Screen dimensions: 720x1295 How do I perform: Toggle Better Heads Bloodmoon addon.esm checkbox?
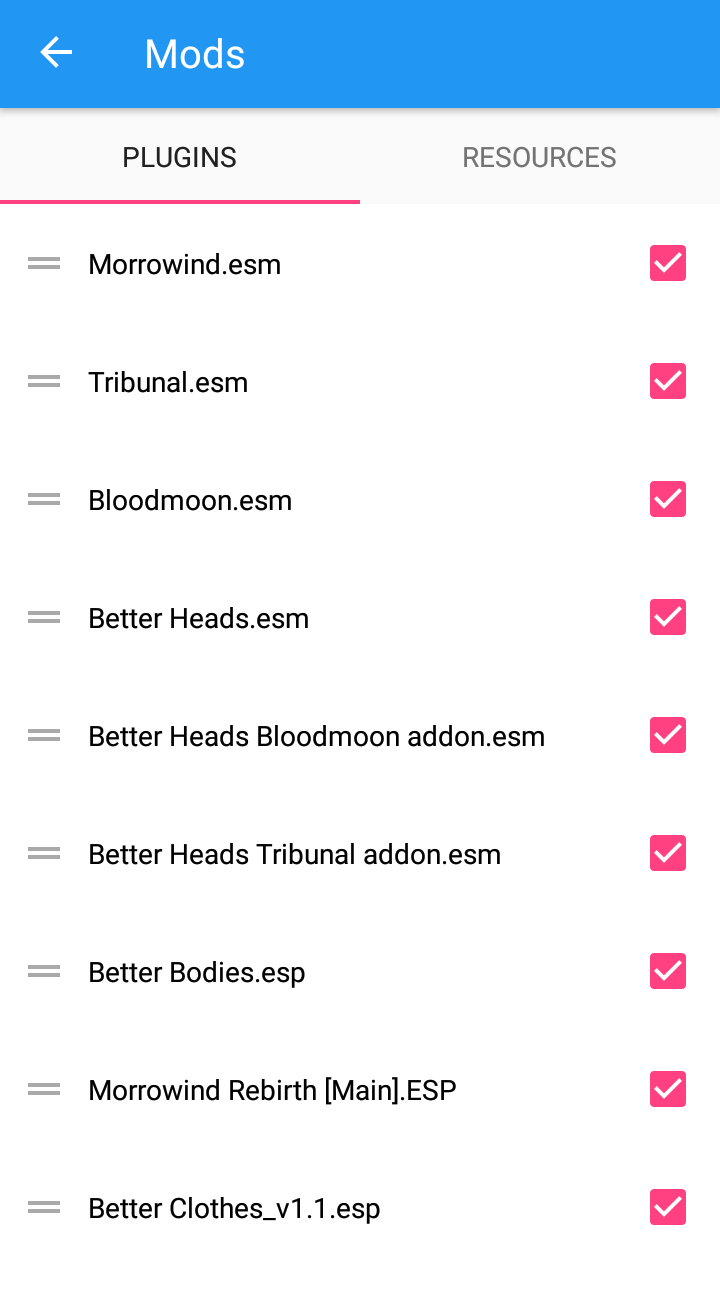pyautogui.click(x=667, y=735)
